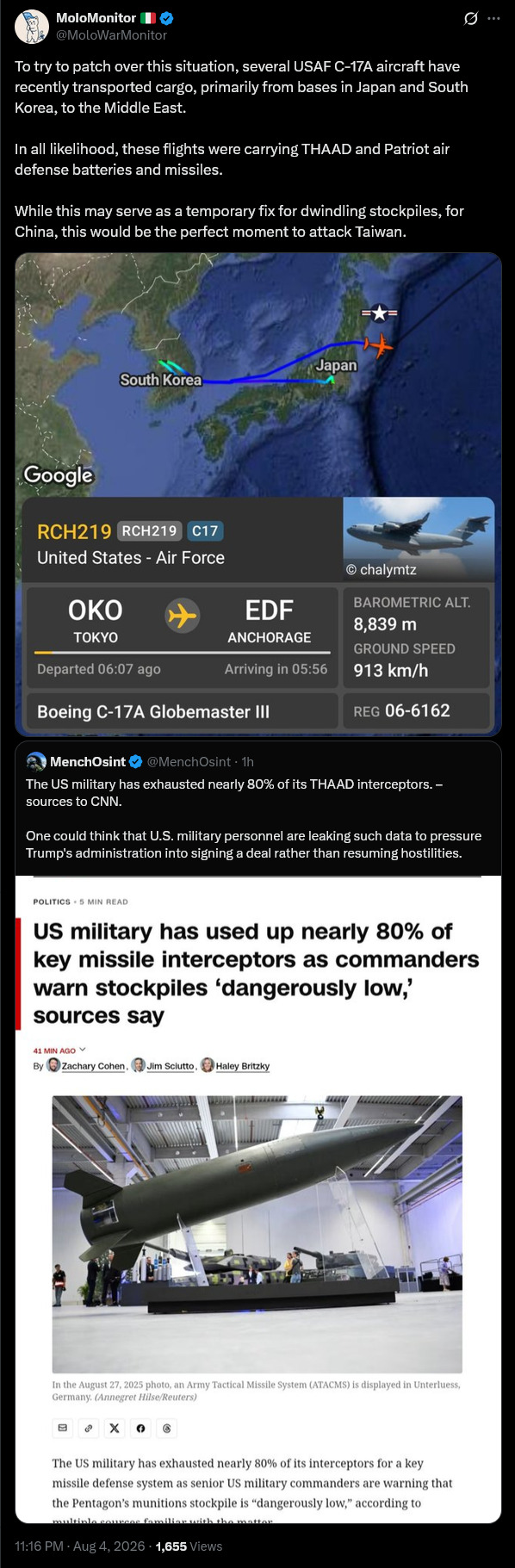Image resolution: width=515 pixels, height=1568 pixels.
Task: Open the post's three-dot overflow menu
Action: (493, 18)
